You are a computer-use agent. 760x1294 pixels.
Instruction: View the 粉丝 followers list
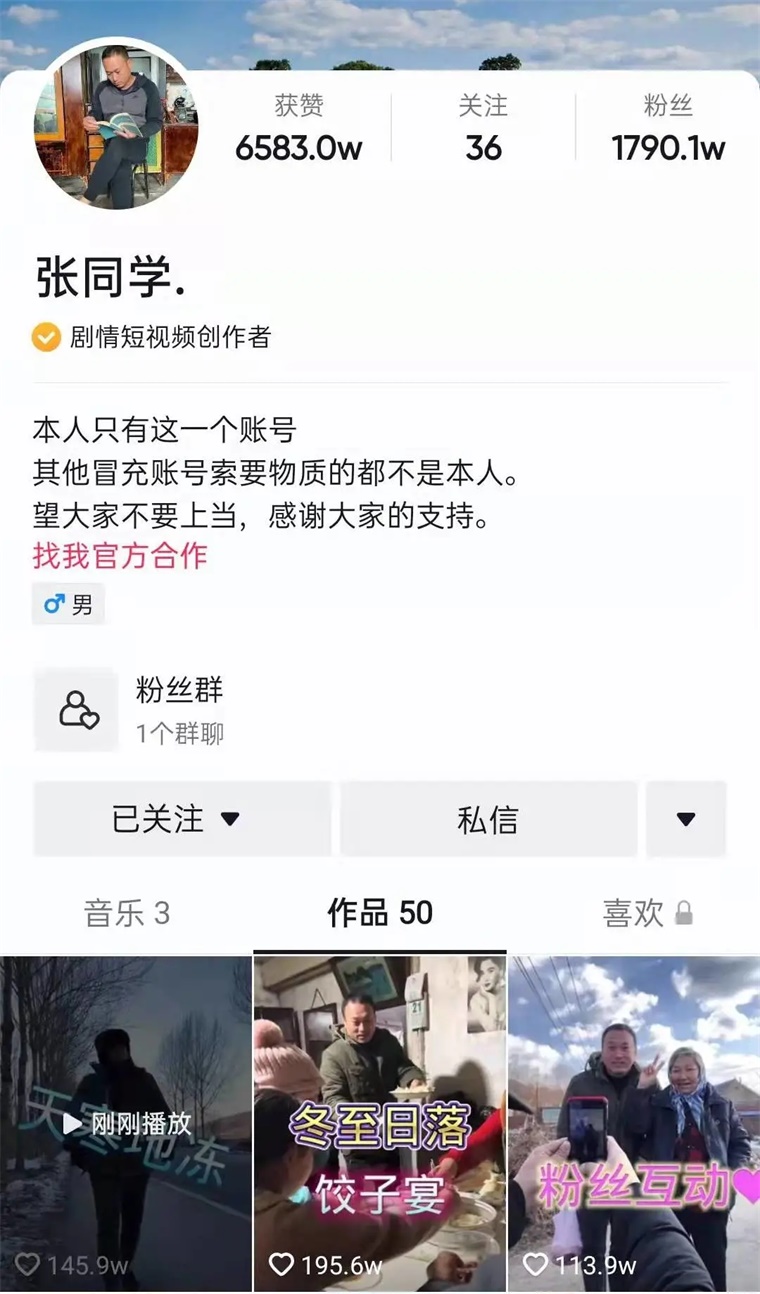tap(668, 129)
